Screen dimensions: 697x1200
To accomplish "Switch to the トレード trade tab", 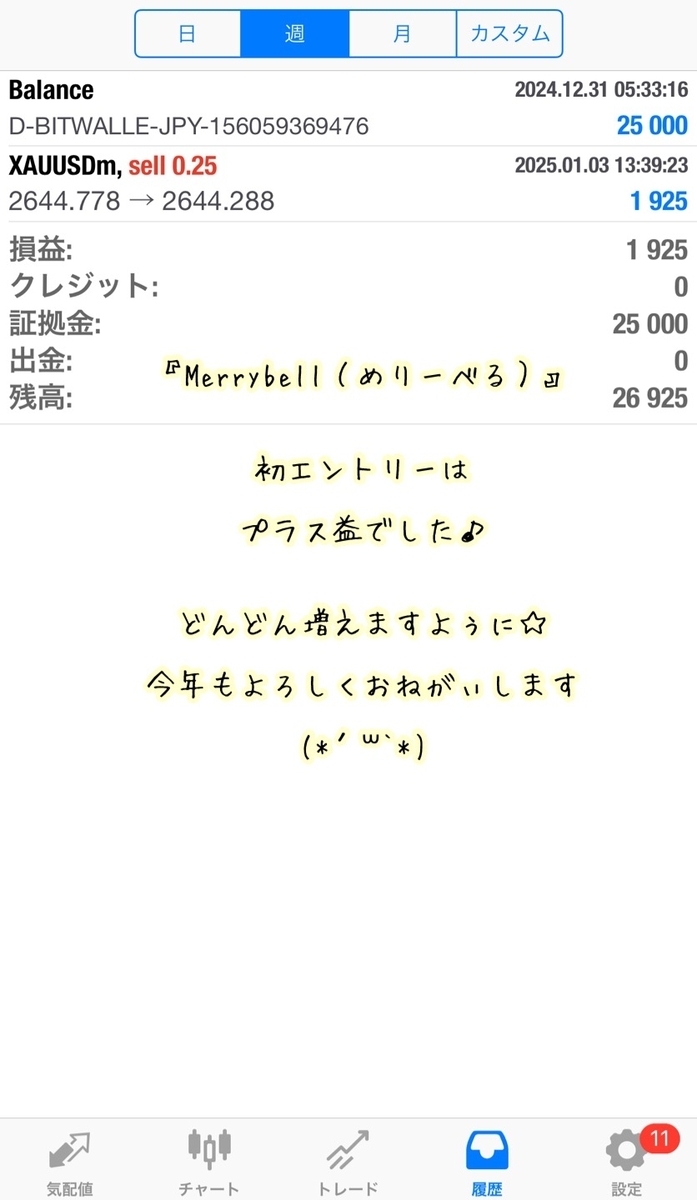I will 348,1162.
